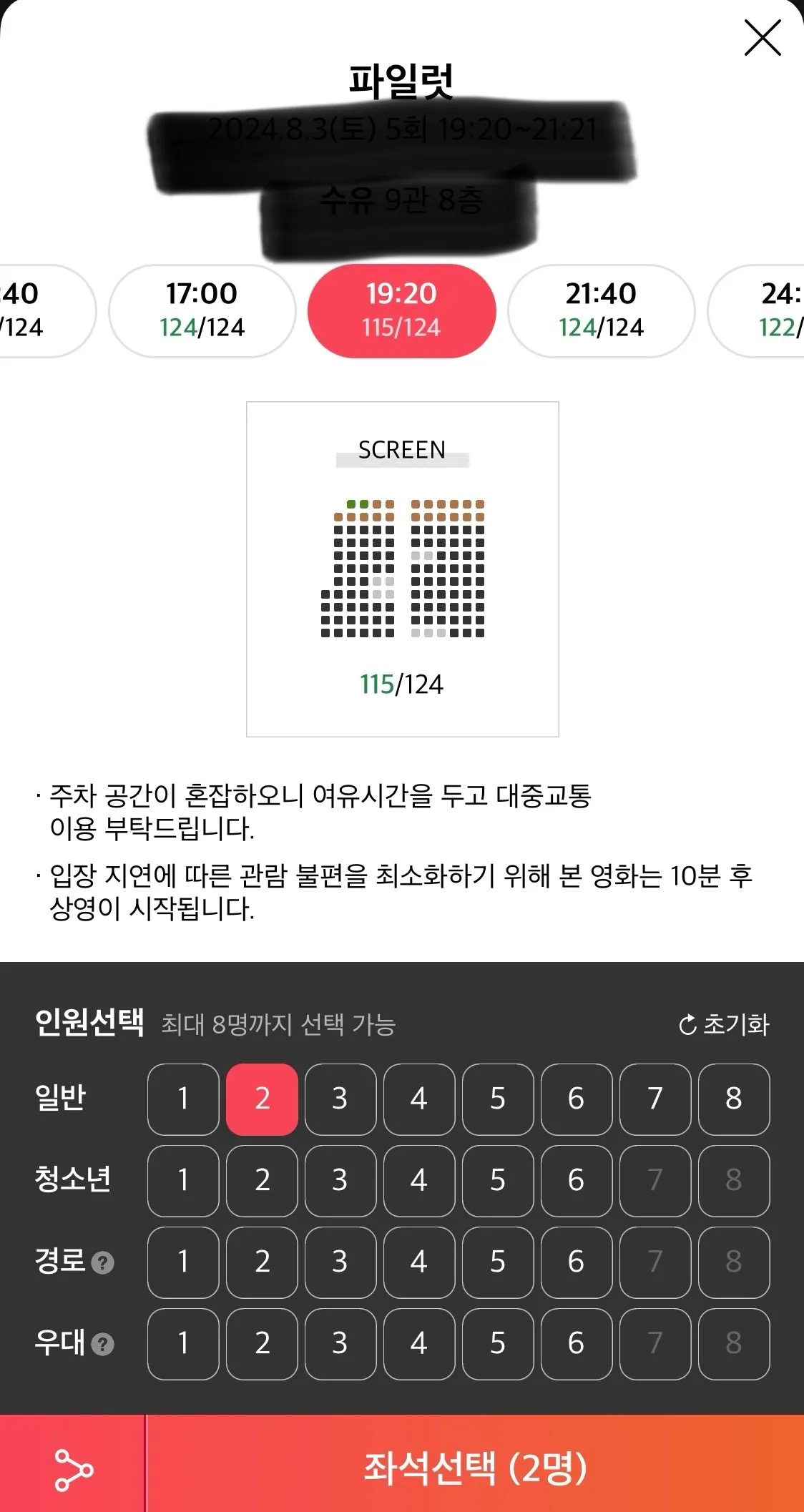Select the 21:40 showtime
This screenshot has width=804, height=1512.
pyautogui.click(x=602, y=310)
